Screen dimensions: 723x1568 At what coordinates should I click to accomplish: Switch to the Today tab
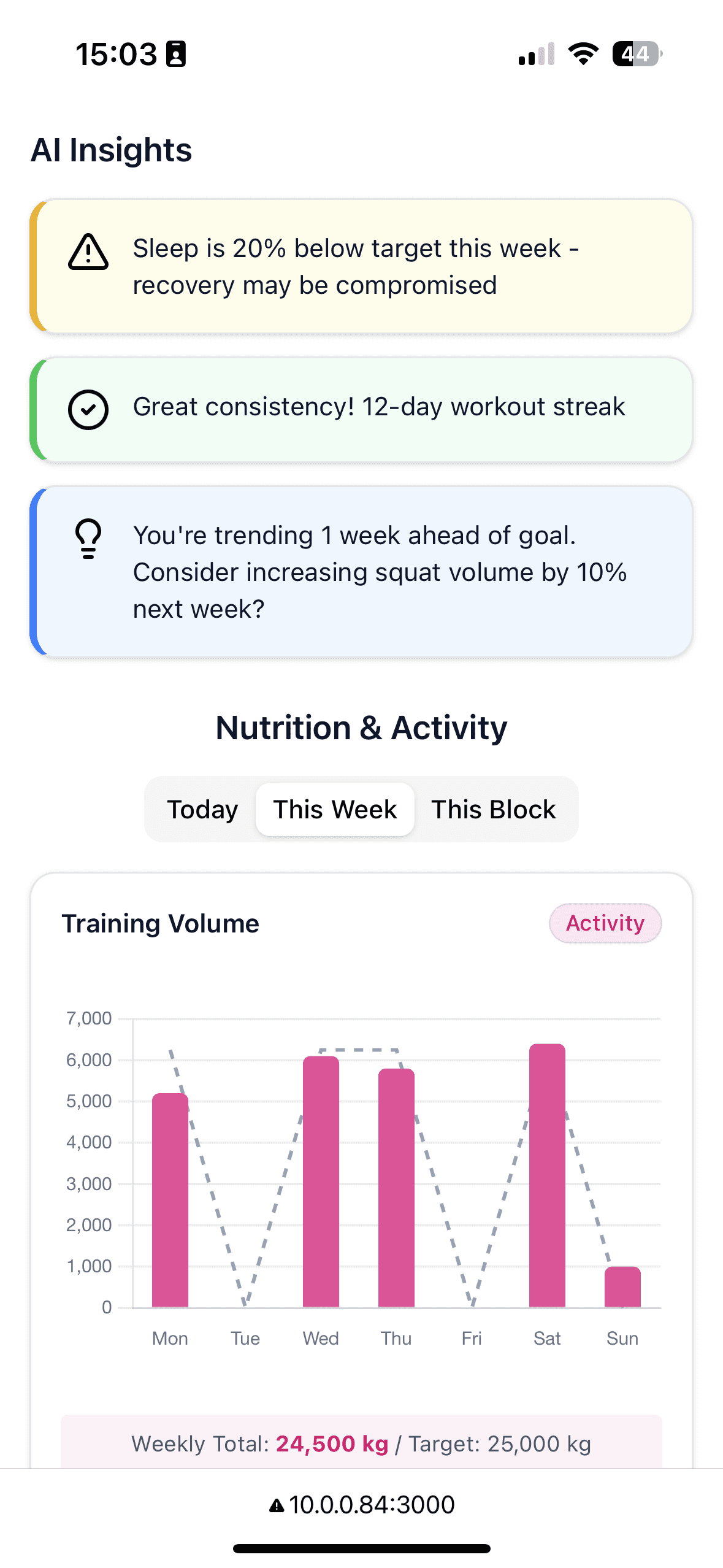coord(202,809)
